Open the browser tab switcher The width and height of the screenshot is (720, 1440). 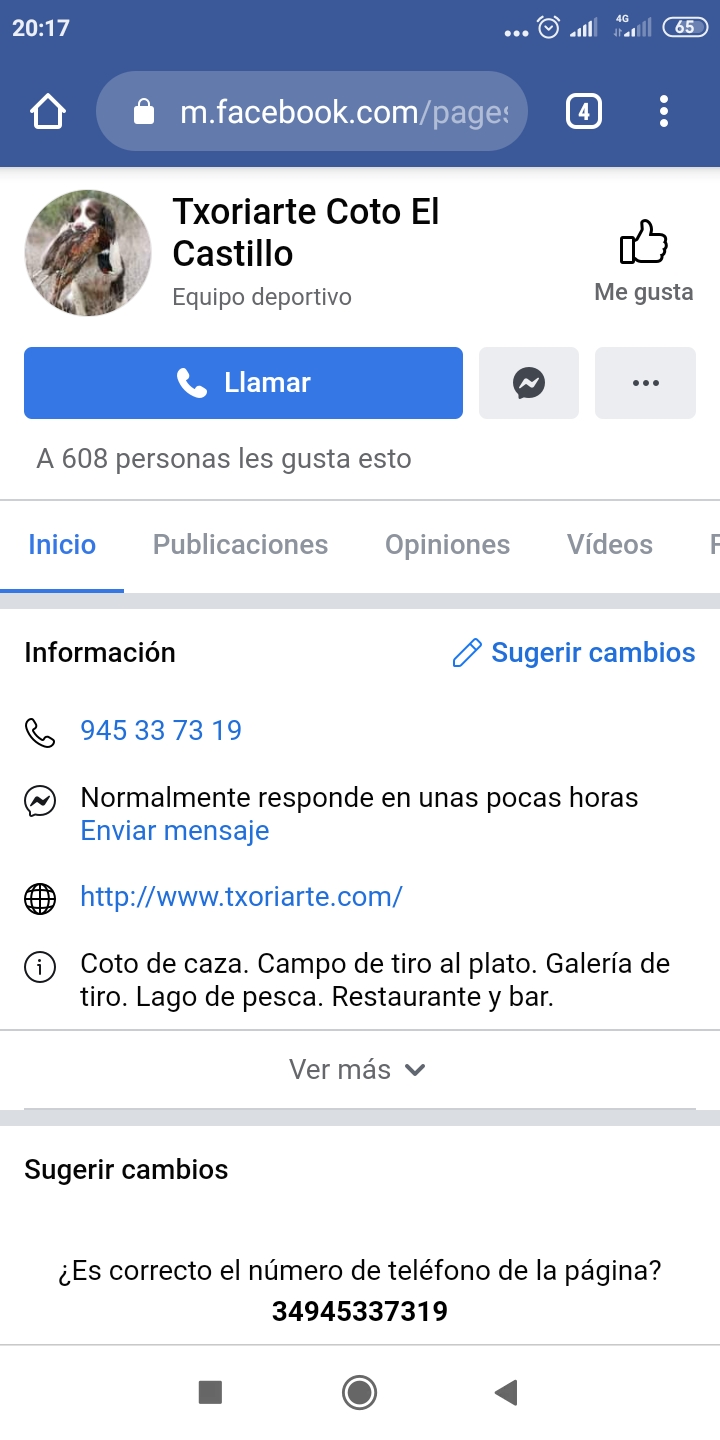click(584, 112)
